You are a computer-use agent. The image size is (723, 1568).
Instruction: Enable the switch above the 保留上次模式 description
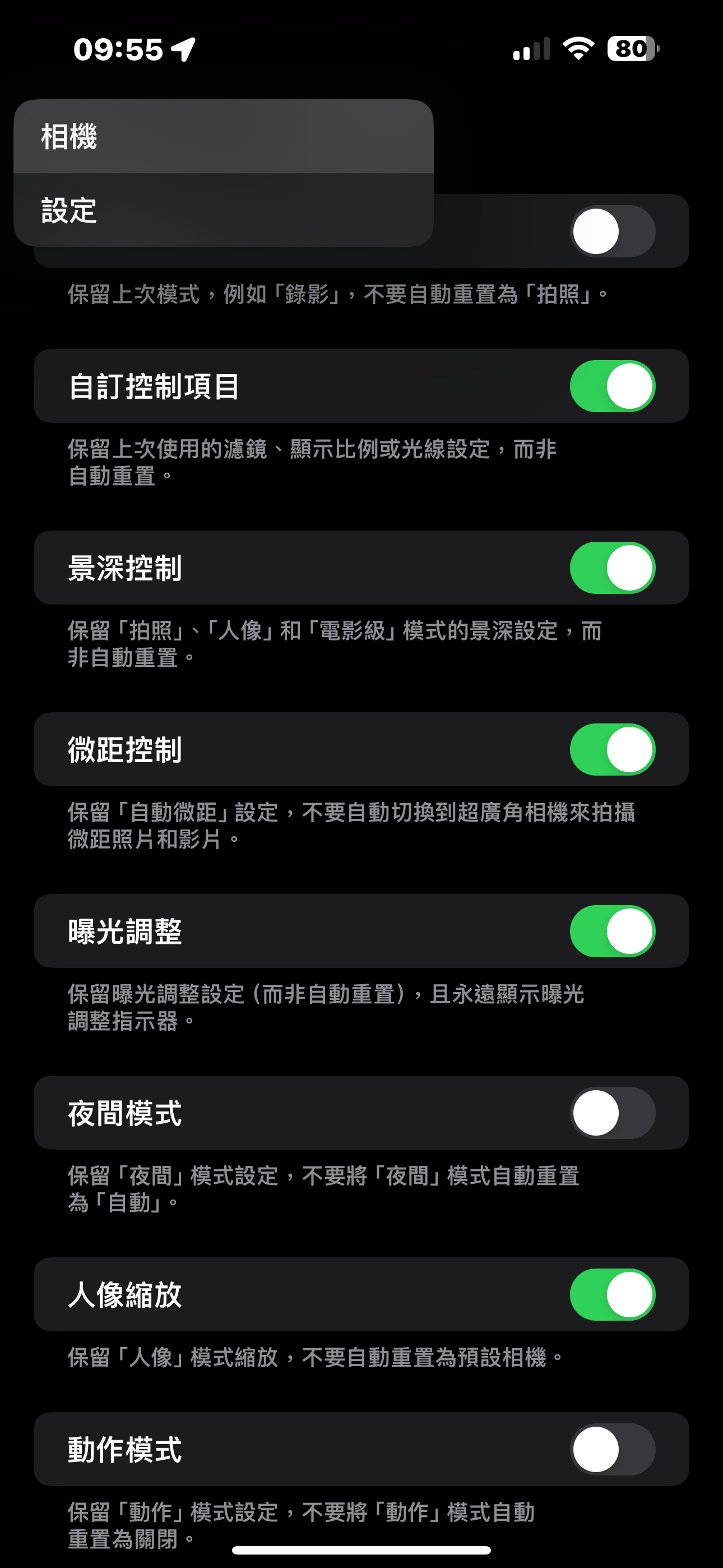tap(612, 231)
